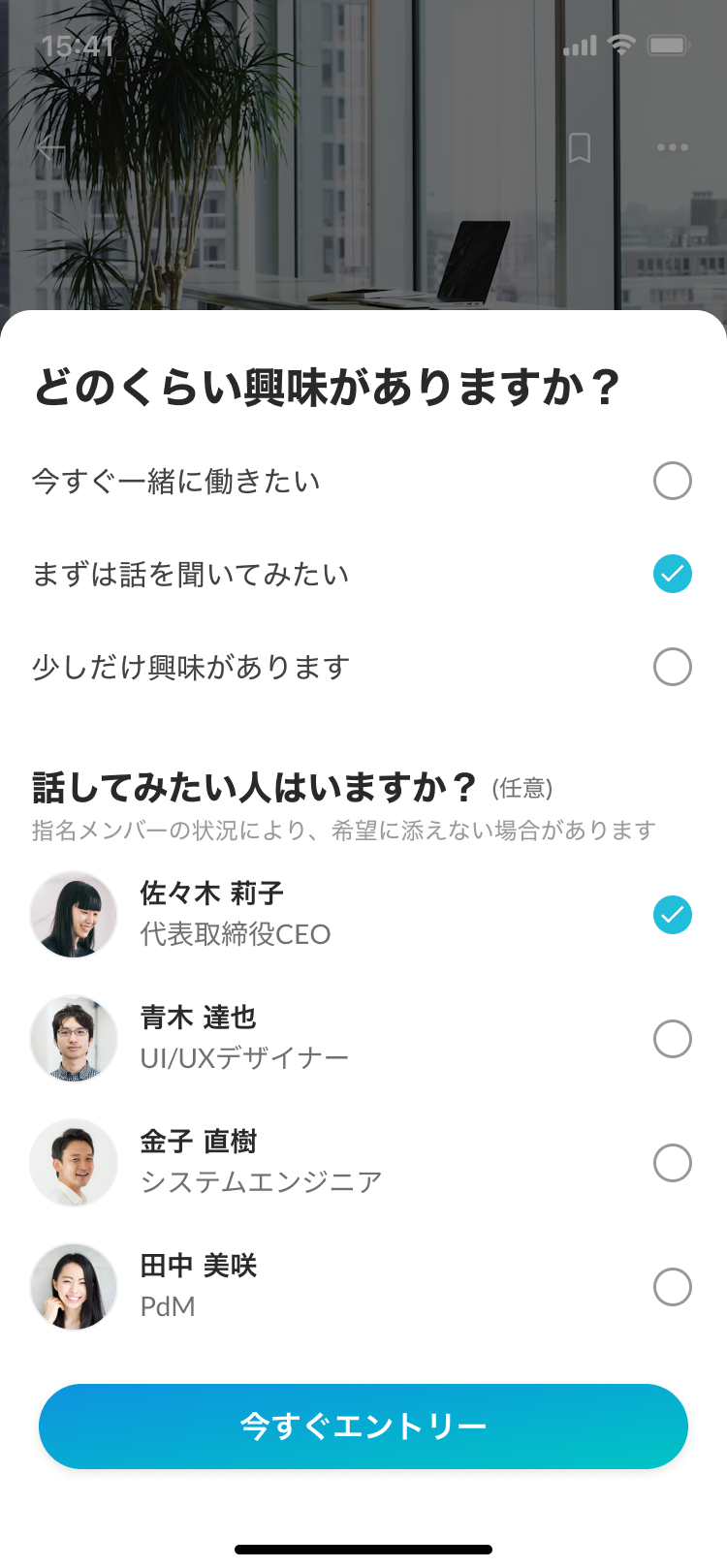Select 田中 美咲 the PdM
The height and width of the screenshot is (1568, 727).
click(672, 1287)
